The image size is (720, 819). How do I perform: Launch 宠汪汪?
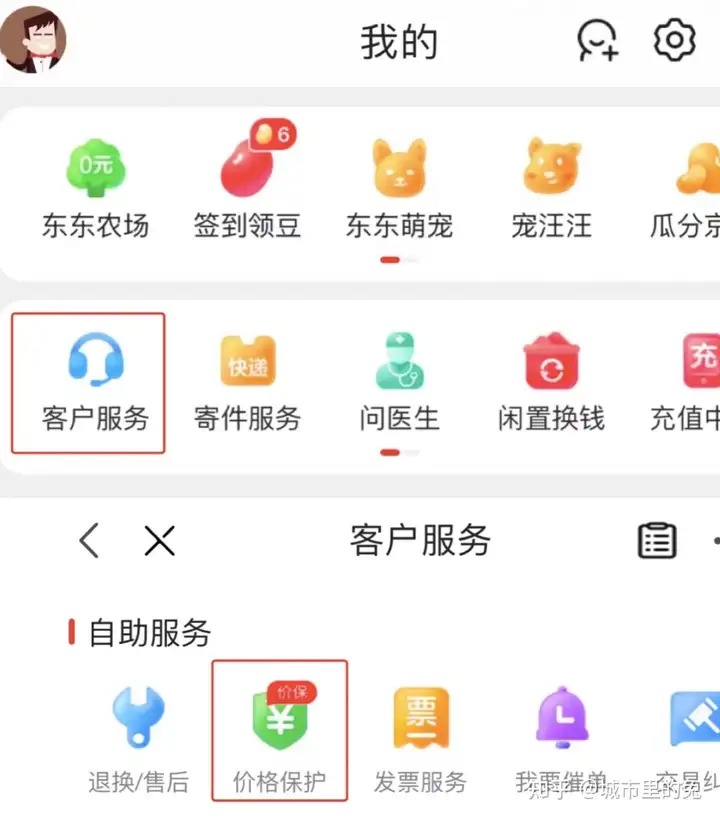click(551, 190)
